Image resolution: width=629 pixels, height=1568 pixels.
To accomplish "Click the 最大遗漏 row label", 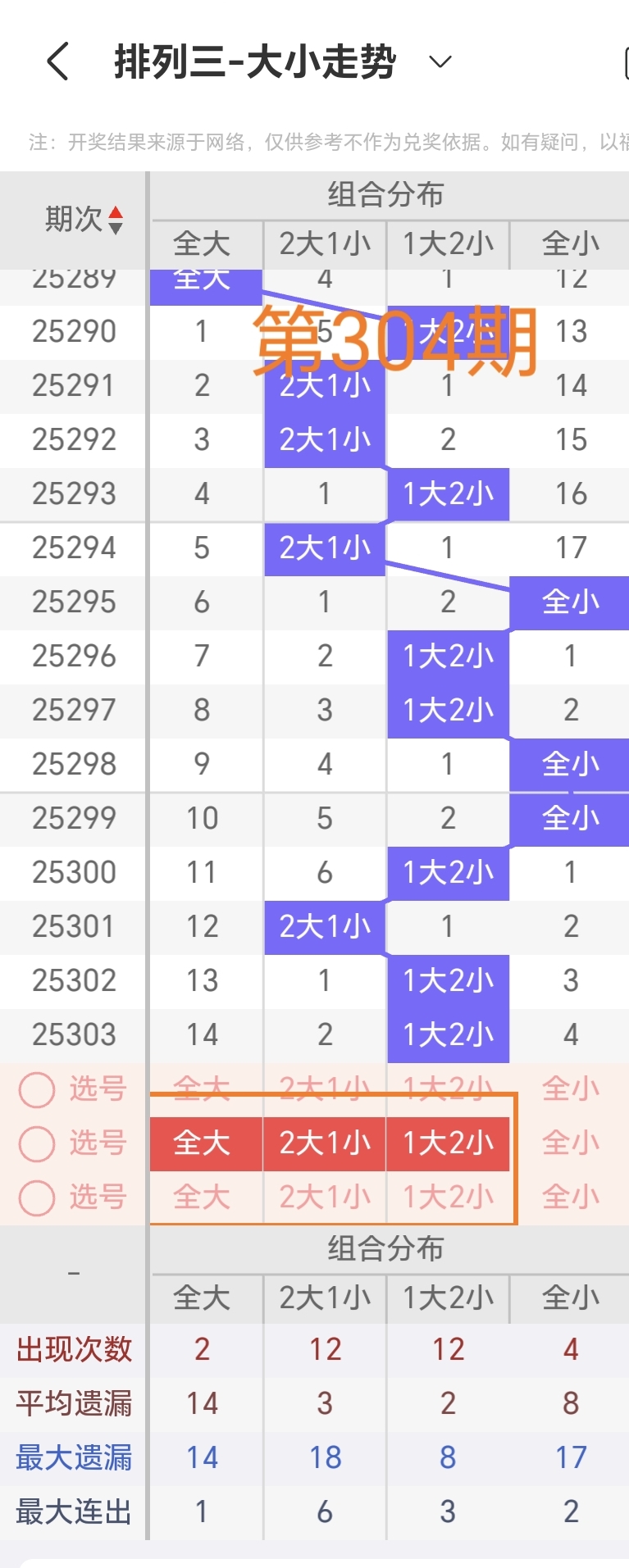I will pyautogui.click(x=72, y=1458).
